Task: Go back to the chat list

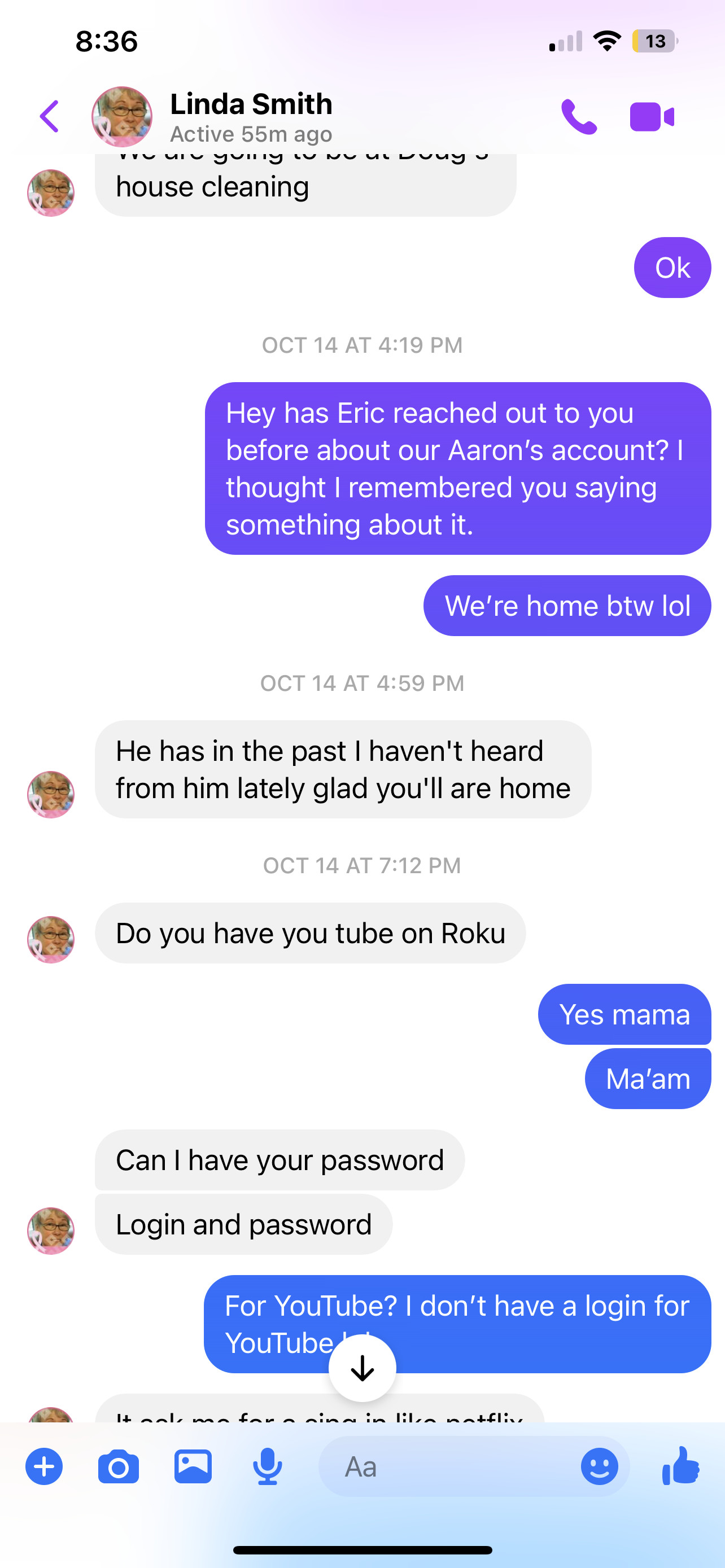Action: pos(49,116)
